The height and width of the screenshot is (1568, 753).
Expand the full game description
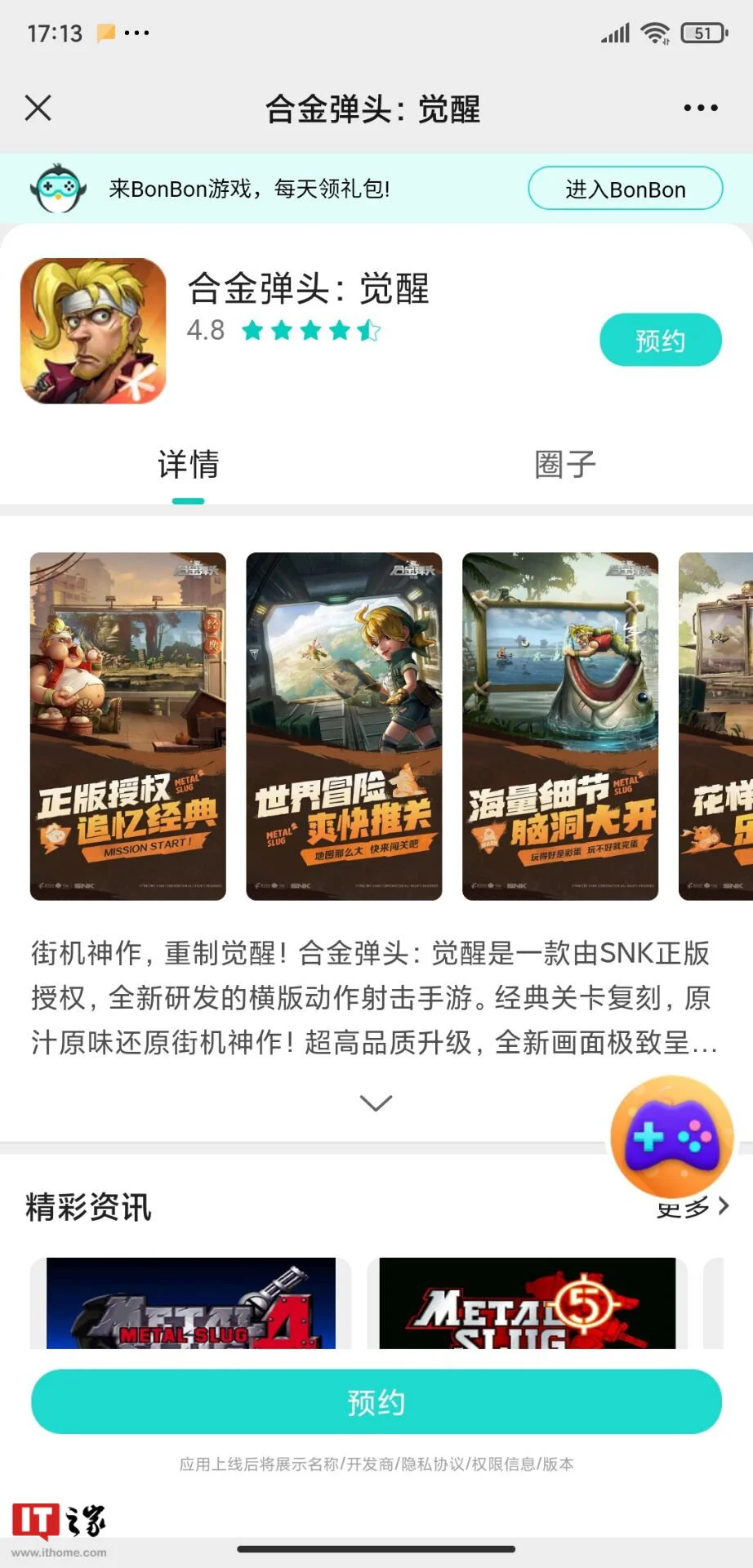376,1103
